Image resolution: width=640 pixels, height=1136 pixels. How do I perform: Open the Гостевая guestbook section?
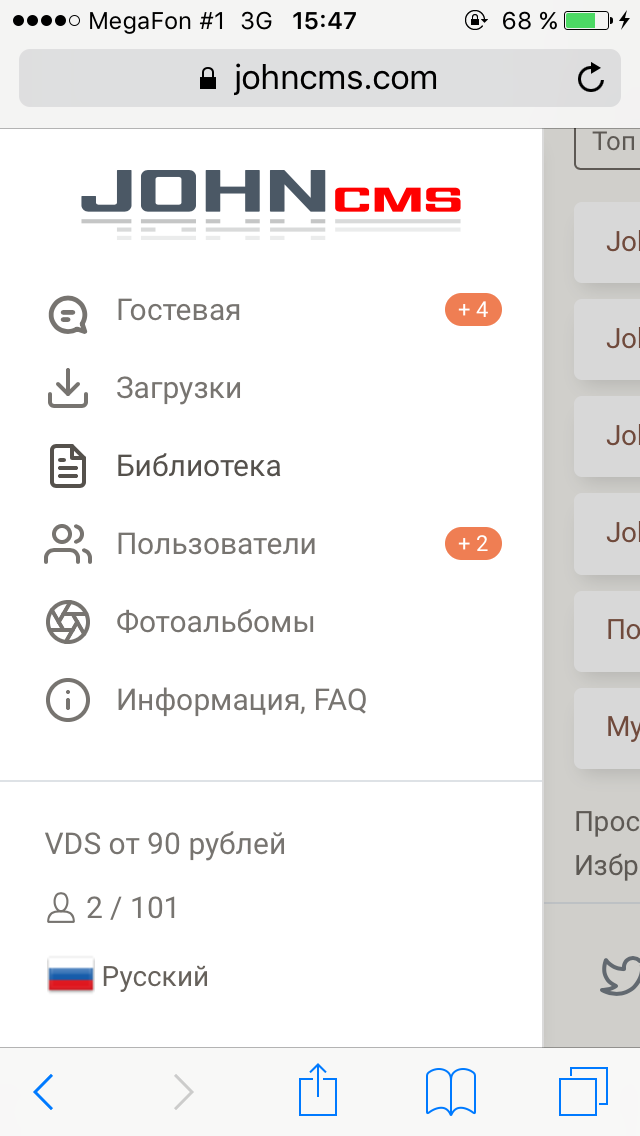178,311
